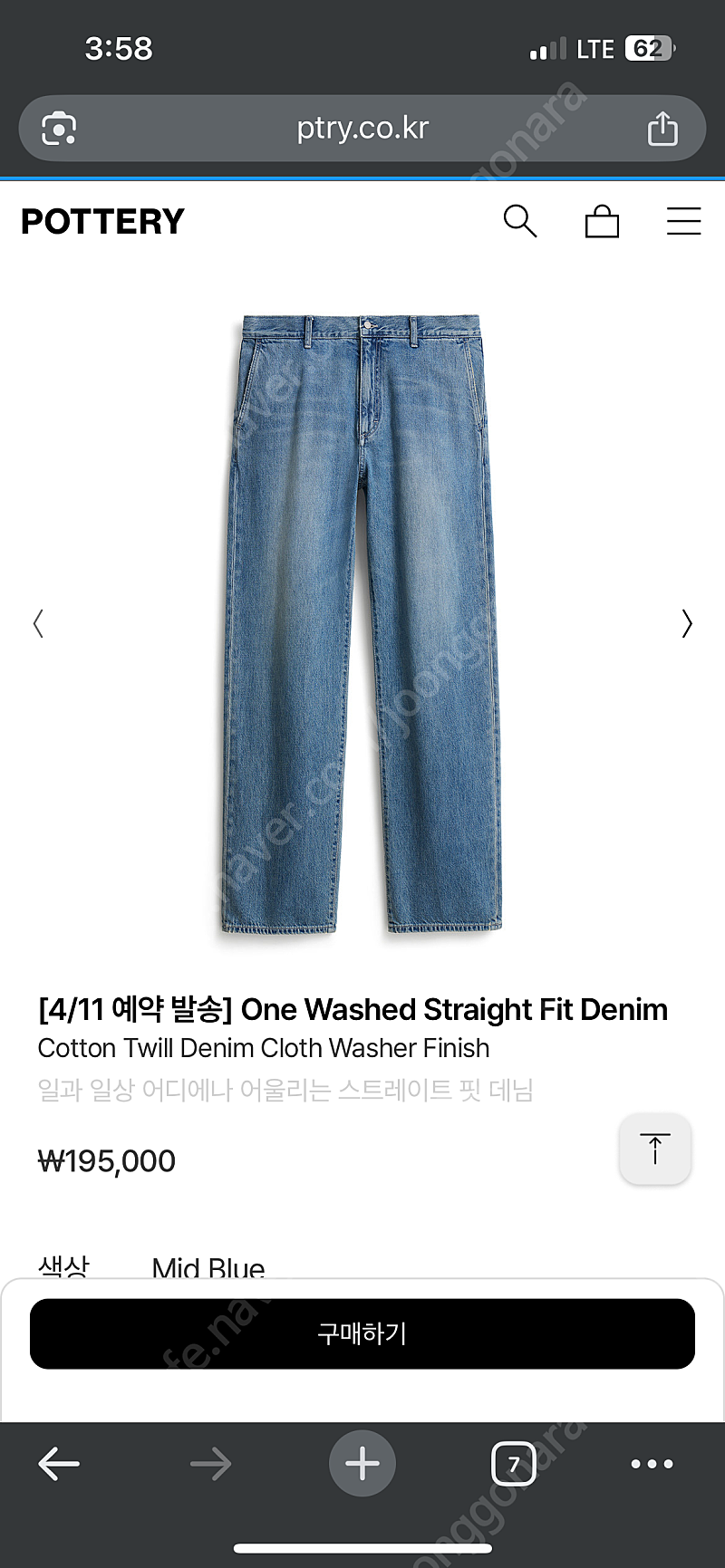Search the POTTERY store

[520, 221]
